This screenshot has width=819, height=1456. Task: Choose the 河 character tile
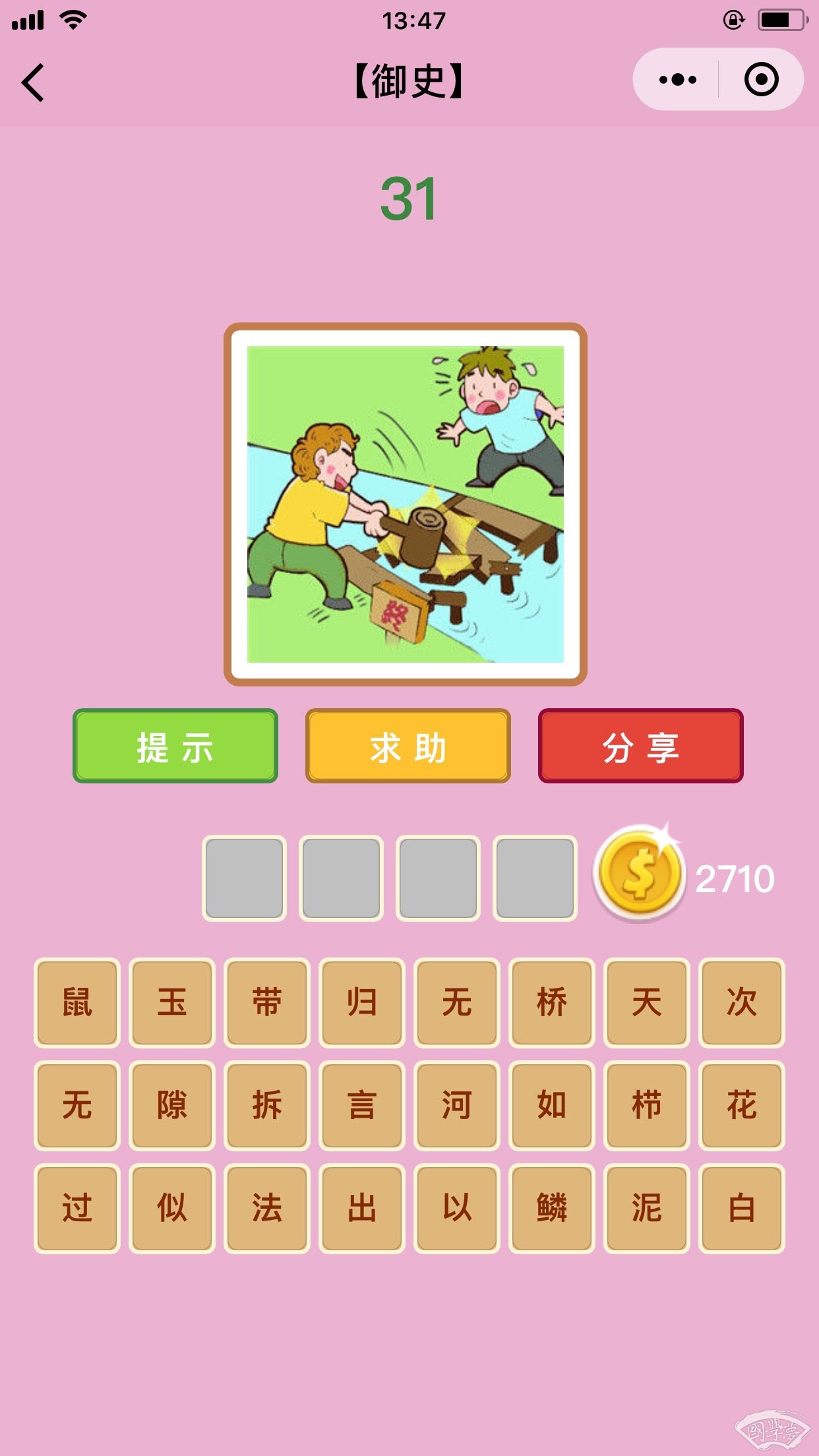pyautogui.click(x=457, y=1106)
